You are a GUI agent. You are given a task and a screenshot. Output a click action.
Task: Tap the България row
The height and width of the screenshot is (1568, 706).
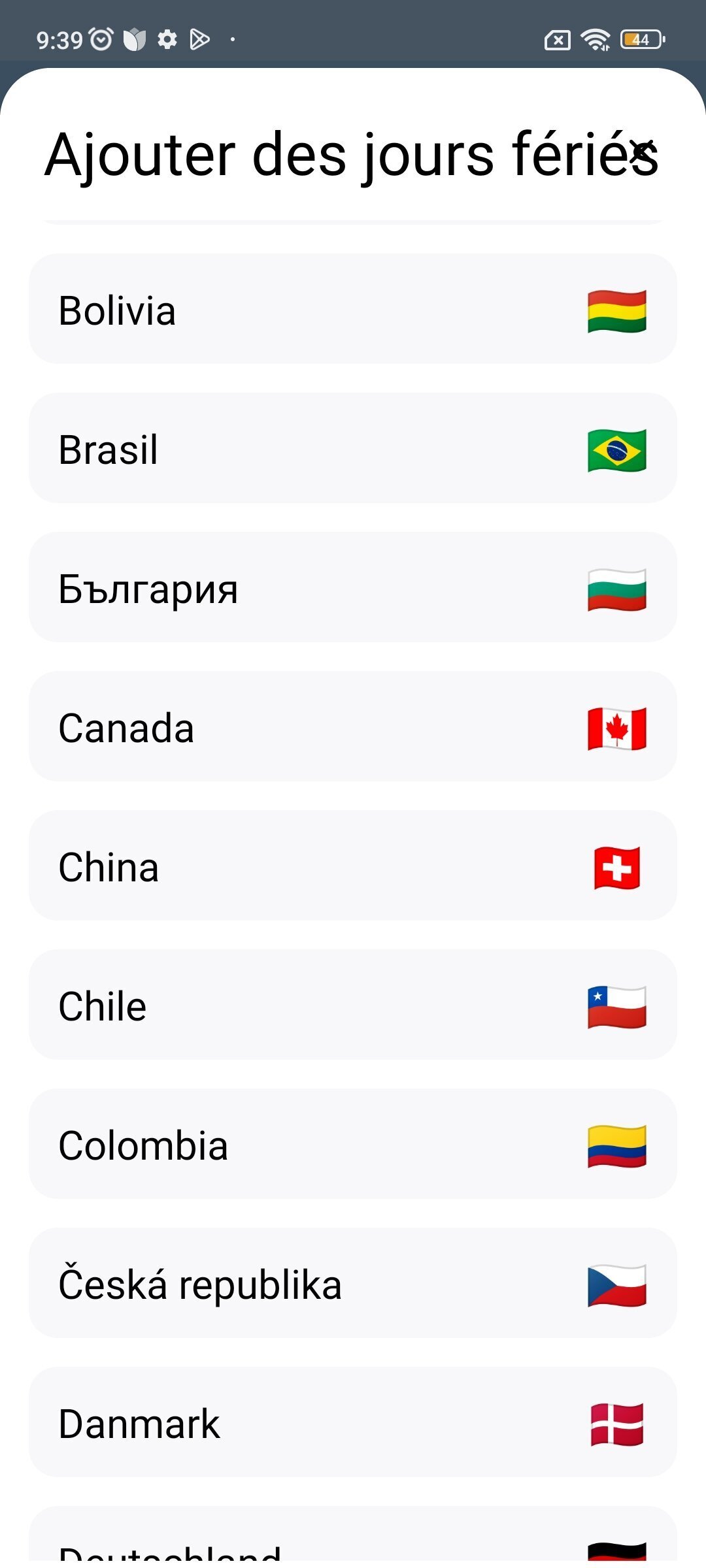click(x=353, y=587)
